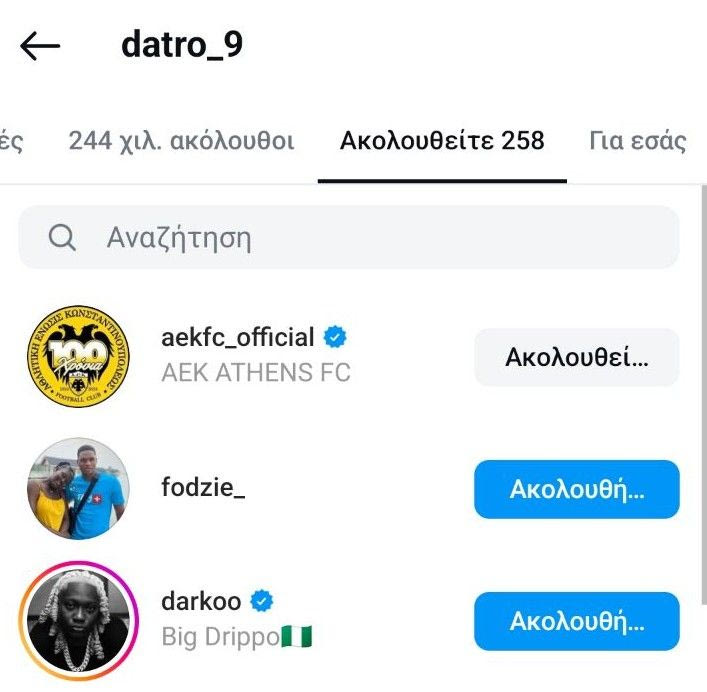Unfollow aekfc_official via its Ακολουθεί… button

576,357
